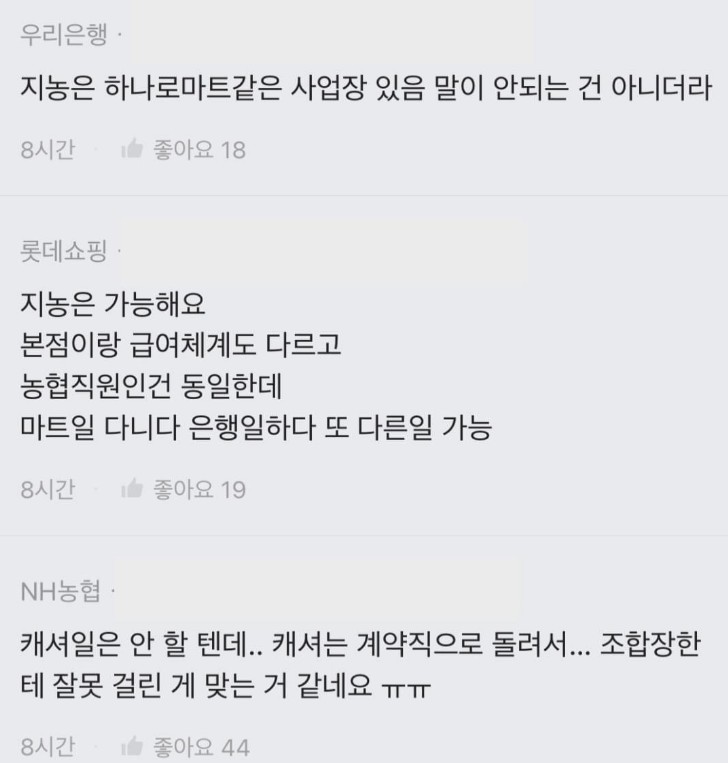
Task: Like the NH농협 comment with 44 likes
Action: click(x=131, y=746)
